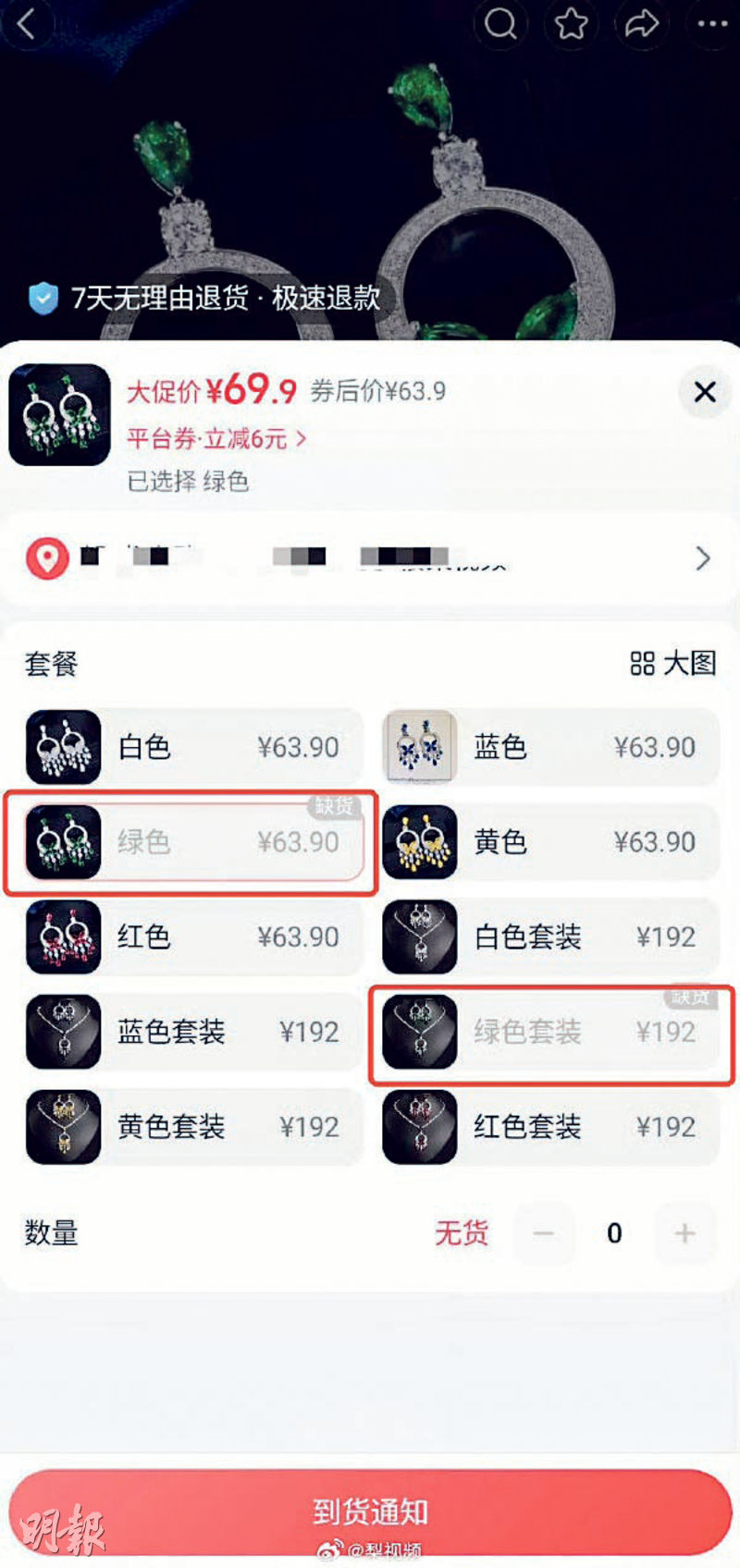Tap 到货通知 to get restock alerts
This screenshot has width=740, height=1568.
click(x=370, y=1513)
